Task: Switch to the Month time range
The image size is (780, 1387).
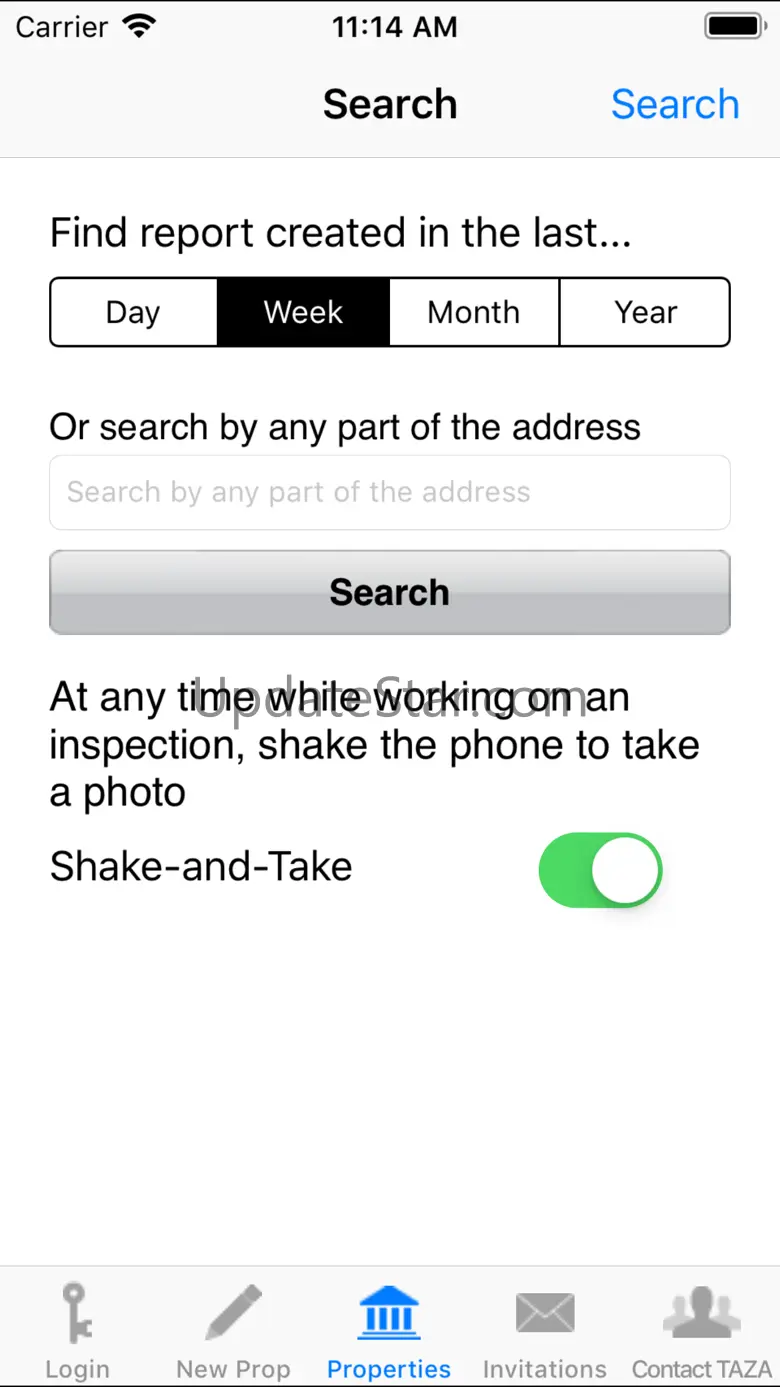Action: click(x=473, y=312)
